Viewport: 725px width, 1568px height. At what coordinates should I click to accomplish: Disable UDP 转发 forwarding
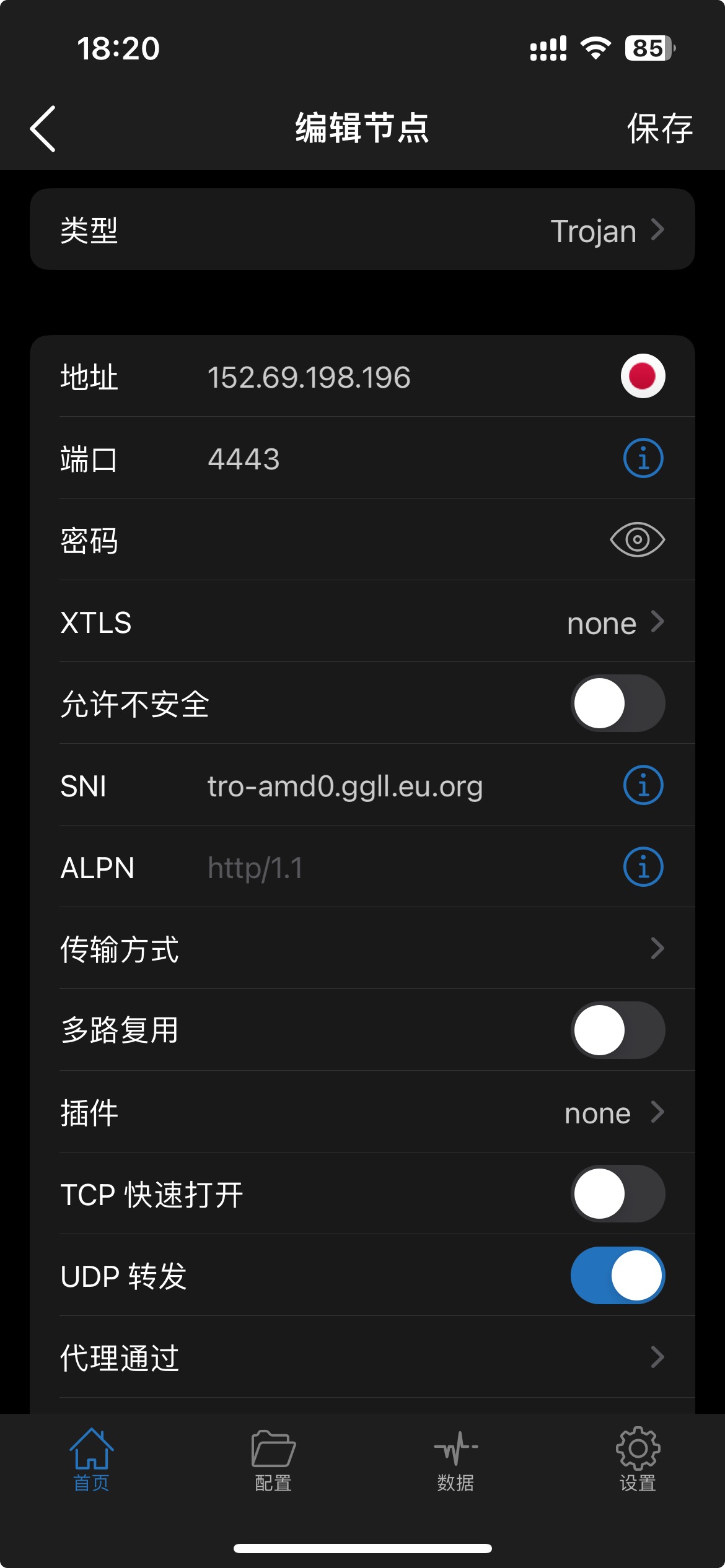pos(618,1276)
